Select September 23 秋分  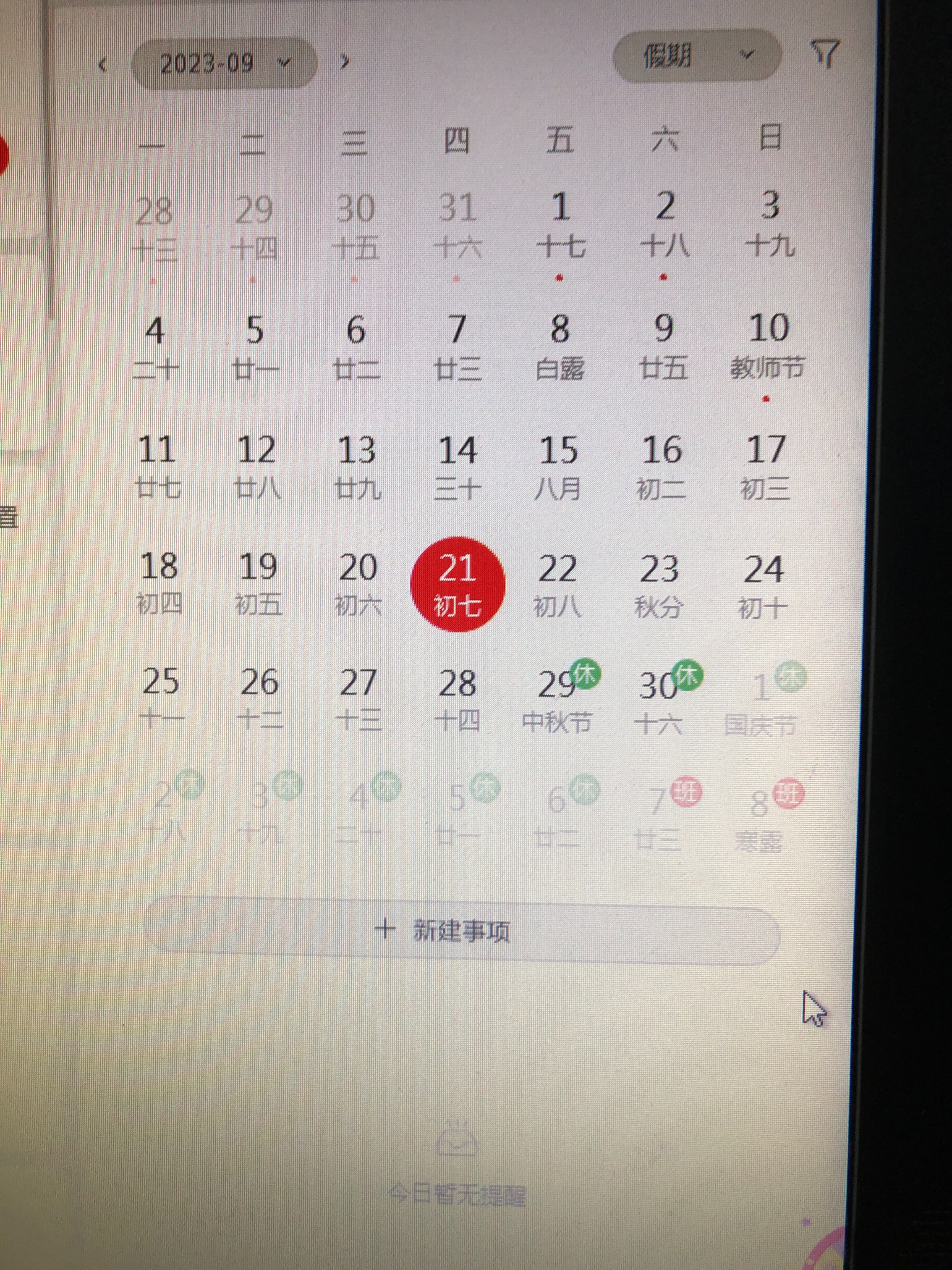click(659, 585)
